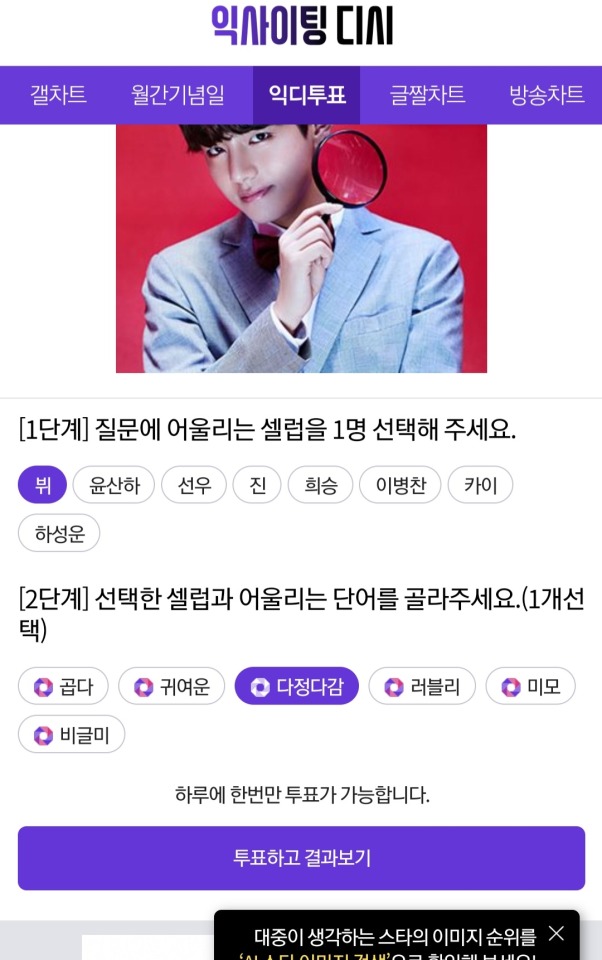This screenshot has width=602, height=960.
Task: Switch to the 글짤차트 tab
Action: click(427, 95)
